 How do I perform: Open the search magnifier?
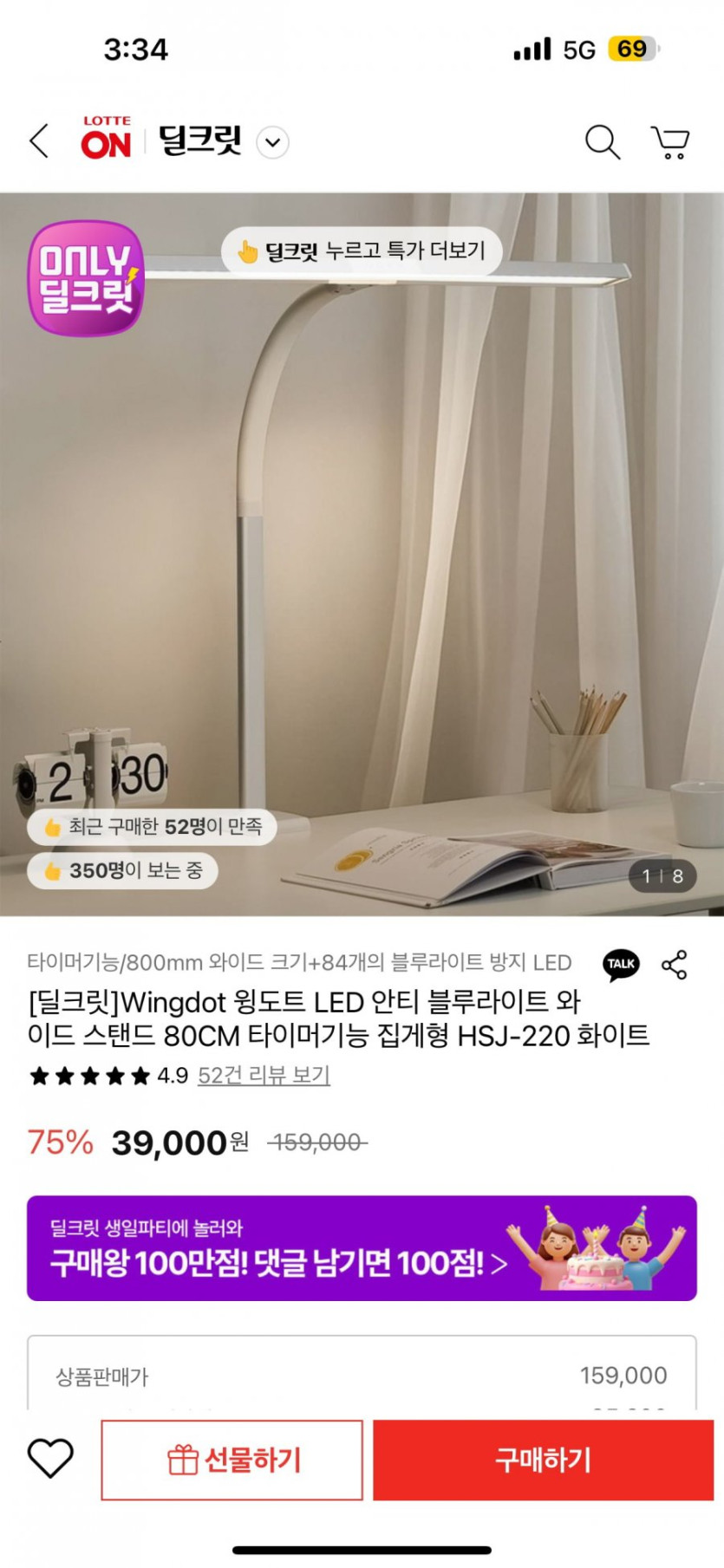[602, 142]
